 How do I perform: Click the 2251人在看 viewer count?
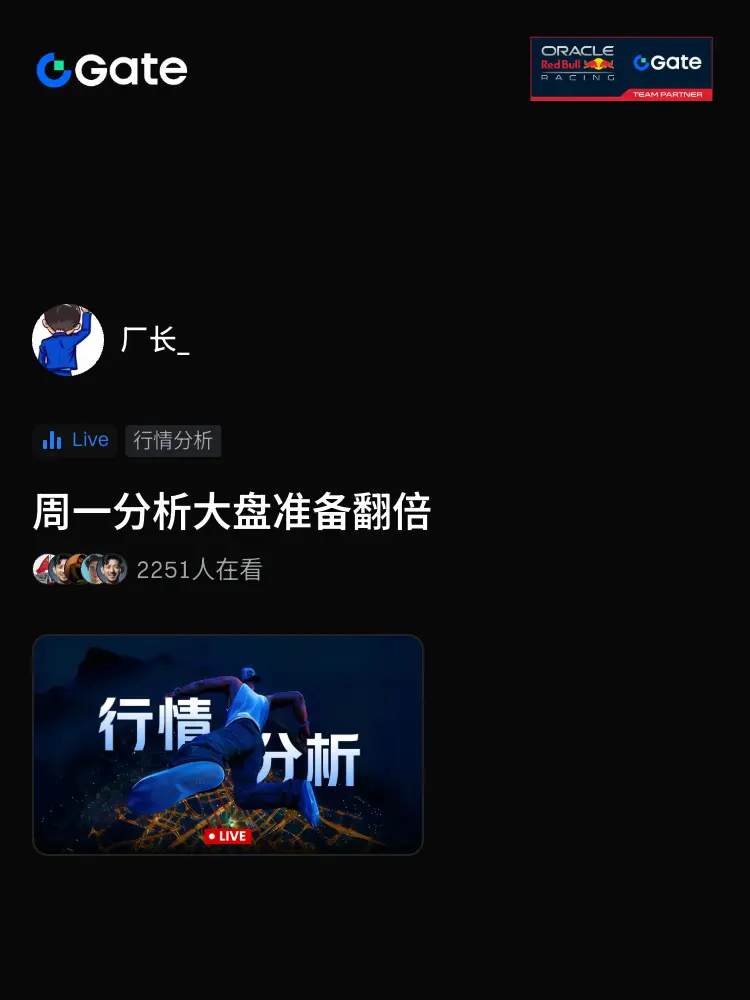(197, 570)
